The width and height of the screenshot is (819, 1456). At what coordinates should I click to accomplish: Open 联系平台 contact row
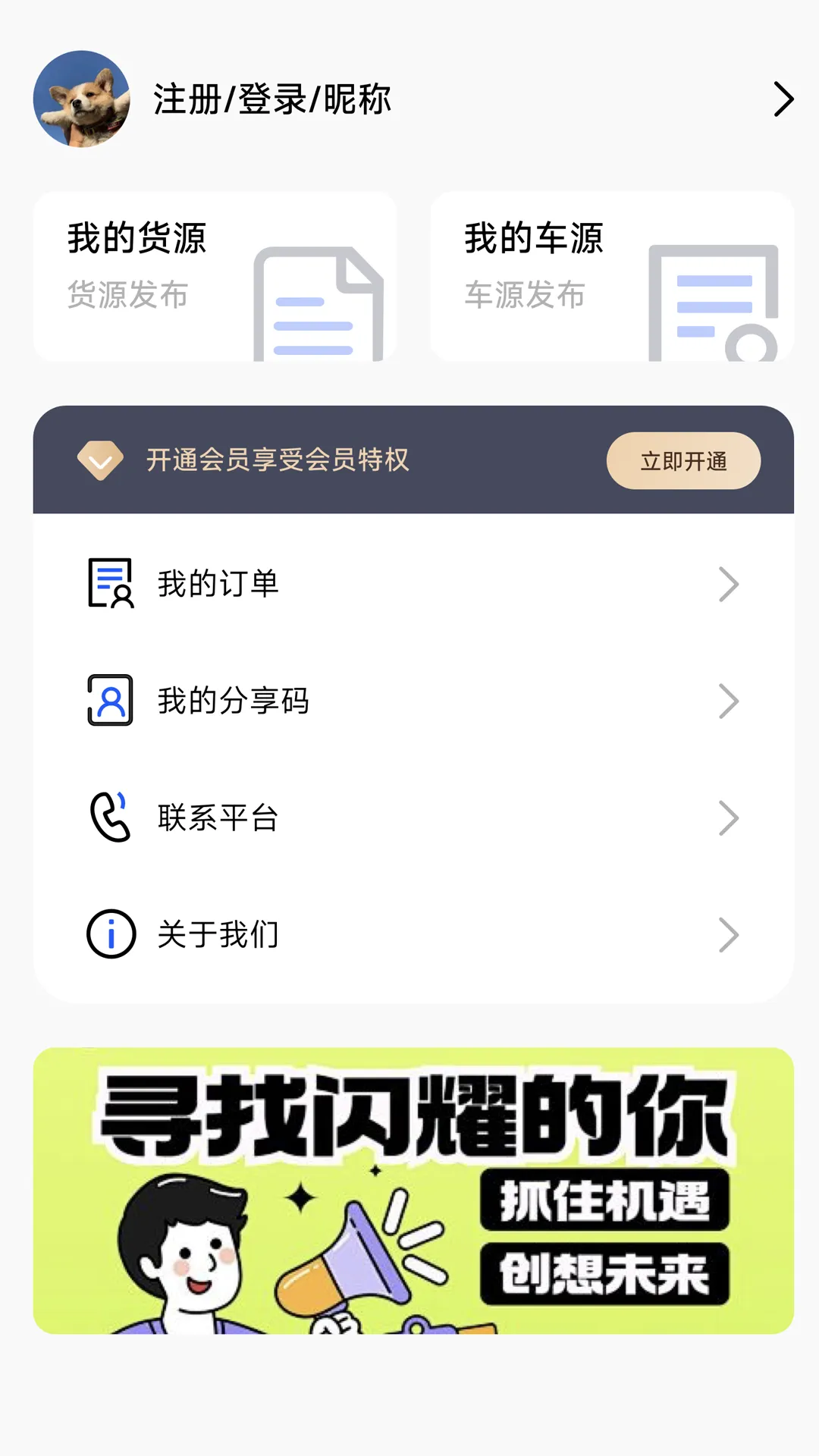pyautogui.click(x=413, y=817)
